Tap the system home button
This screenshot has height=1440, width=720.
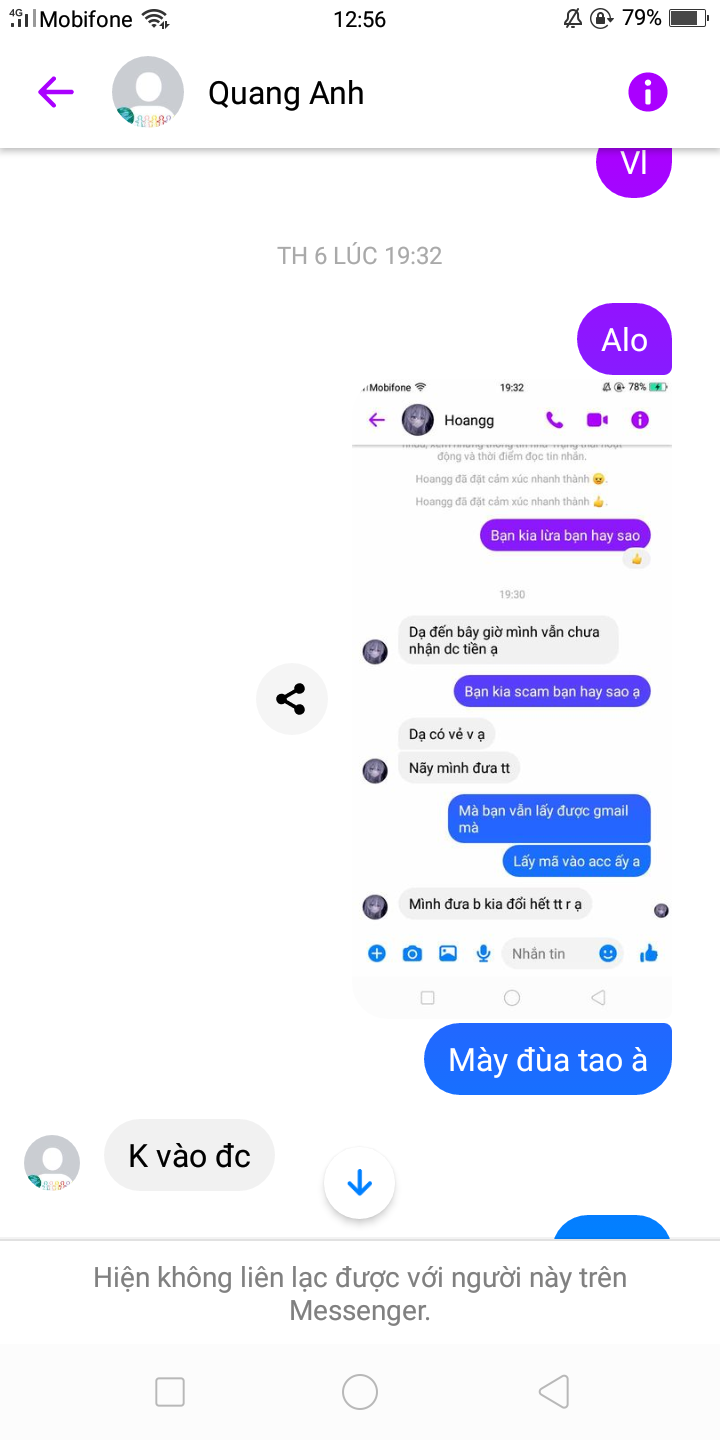pyautogui.click(x=359, y=1391)
